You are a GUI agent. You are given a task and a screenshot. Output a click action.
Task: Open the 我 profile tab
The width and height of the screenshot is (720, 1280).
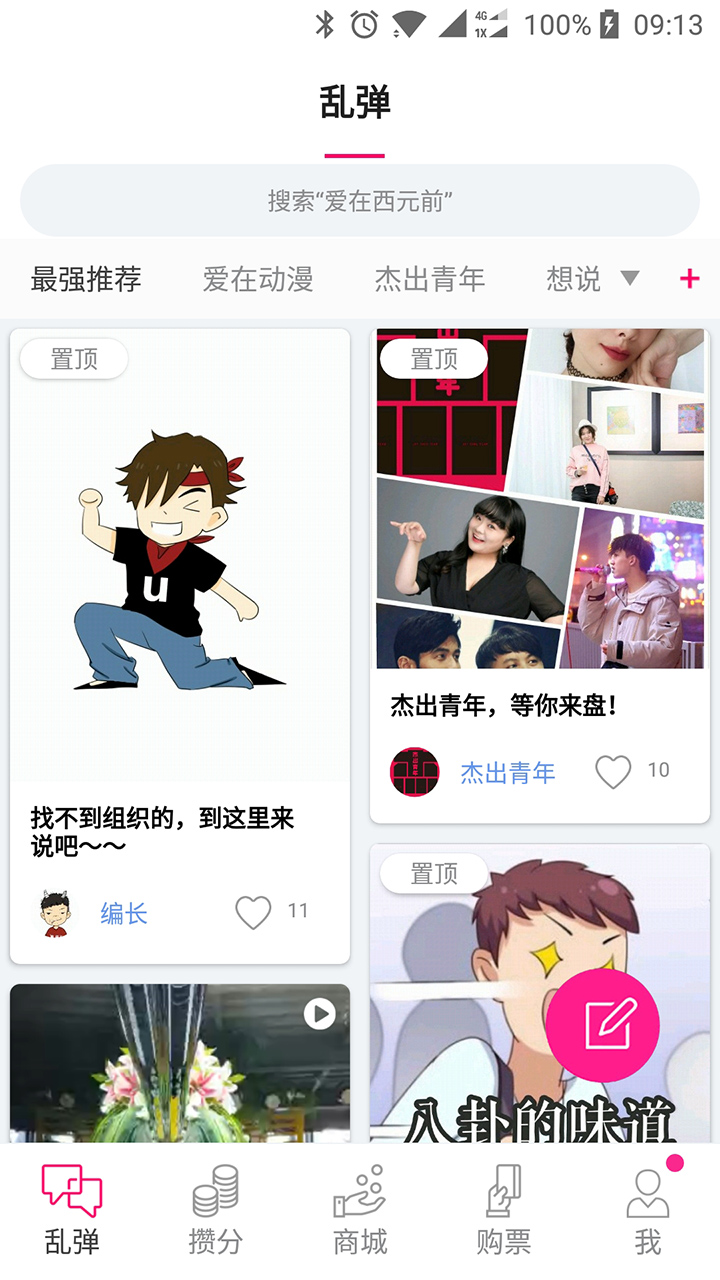[x=647, y=1210]
